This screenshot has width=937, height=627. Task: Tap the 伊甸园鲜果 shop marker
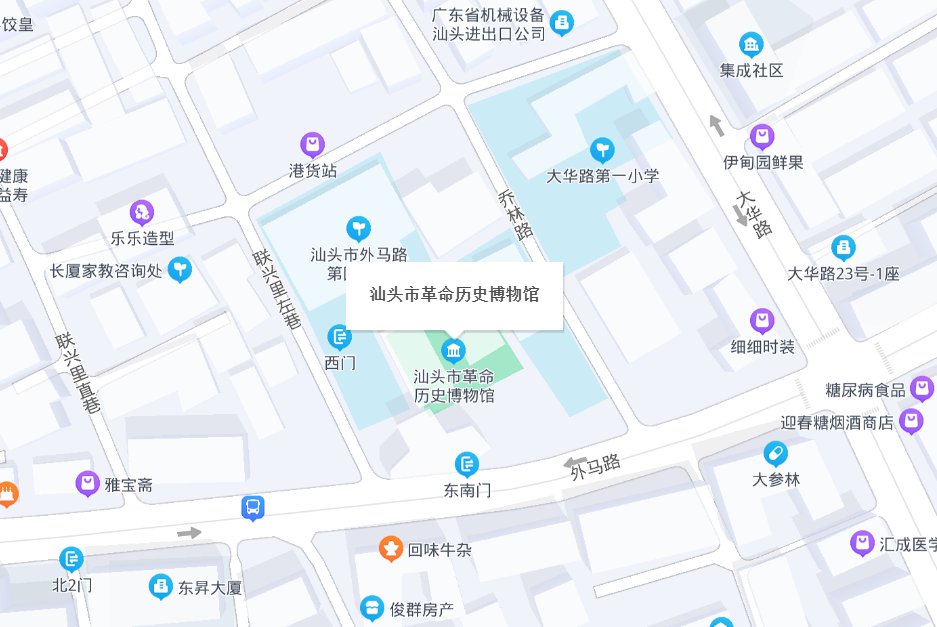click(763, 136)
